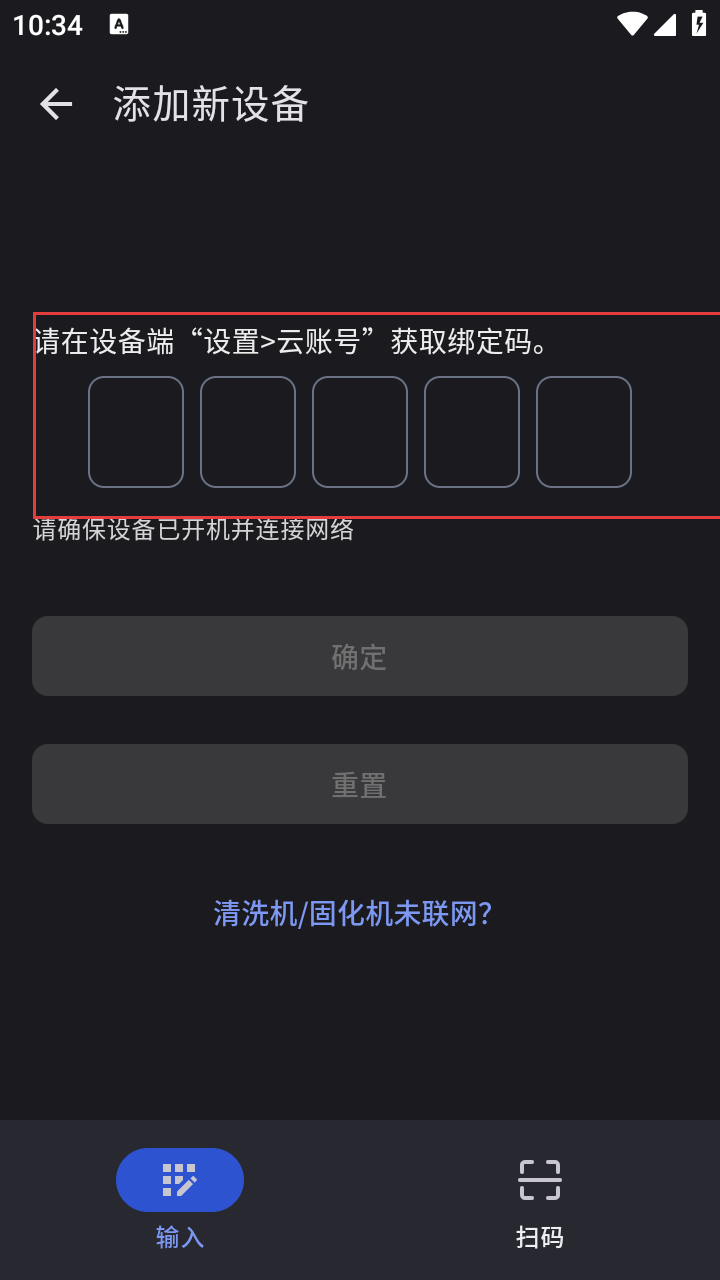
Task: Select the second binding code box
Action: tap(248, 432)
